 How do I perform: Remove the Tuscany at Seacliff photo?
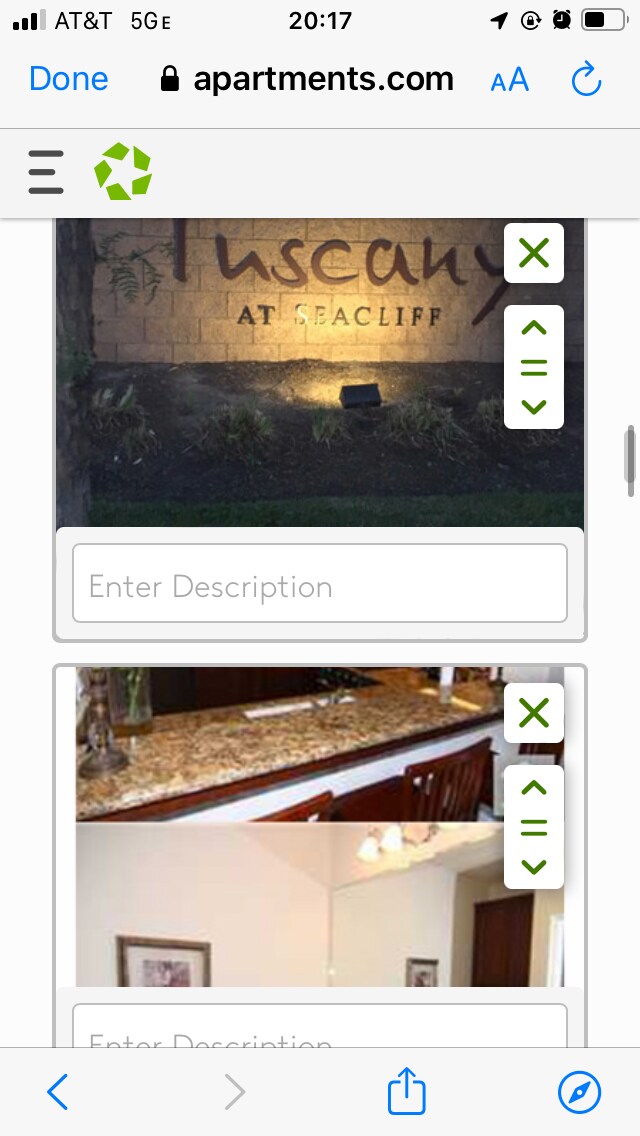point(534,253)
